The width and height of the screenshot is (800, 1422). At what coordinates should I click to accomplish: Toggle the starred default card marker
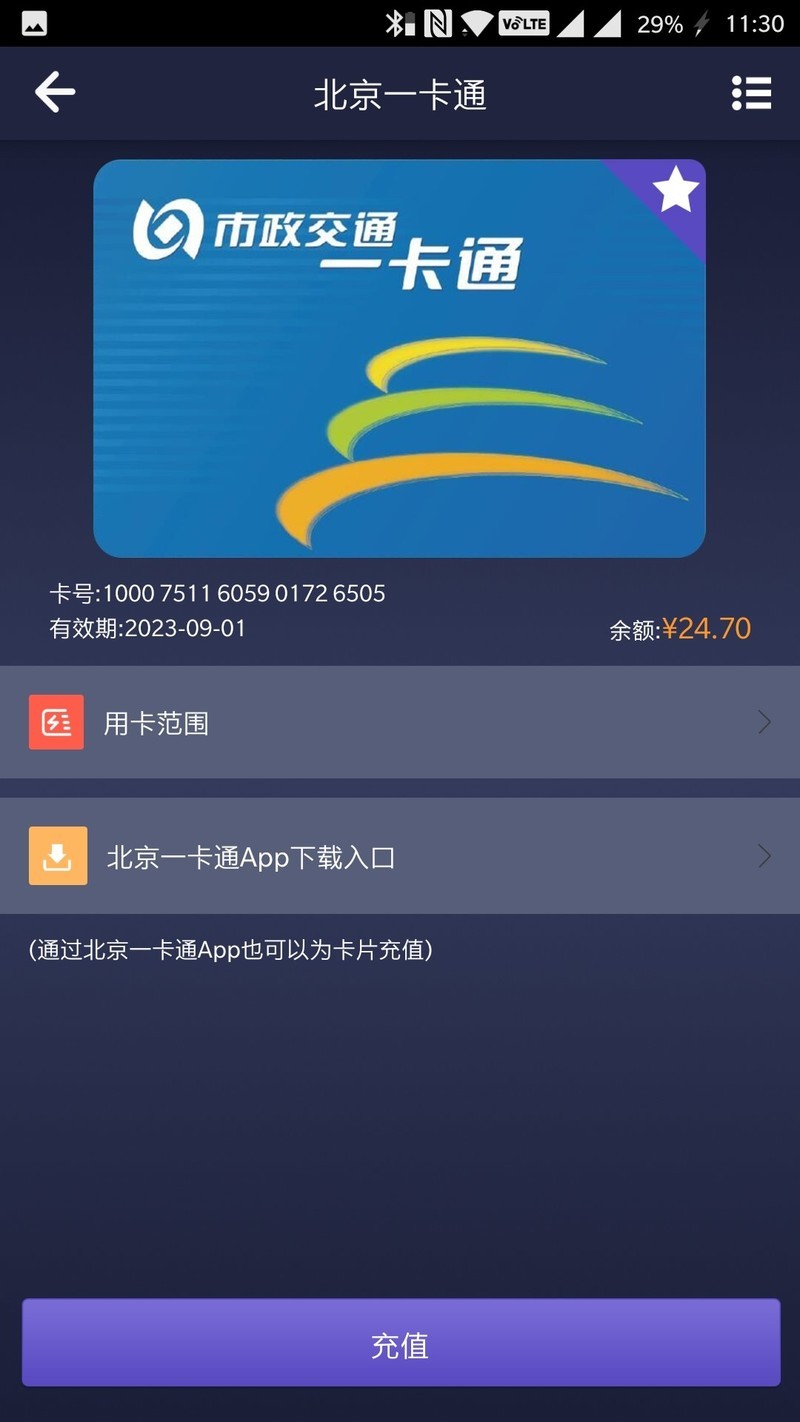[x=676, y=192]
